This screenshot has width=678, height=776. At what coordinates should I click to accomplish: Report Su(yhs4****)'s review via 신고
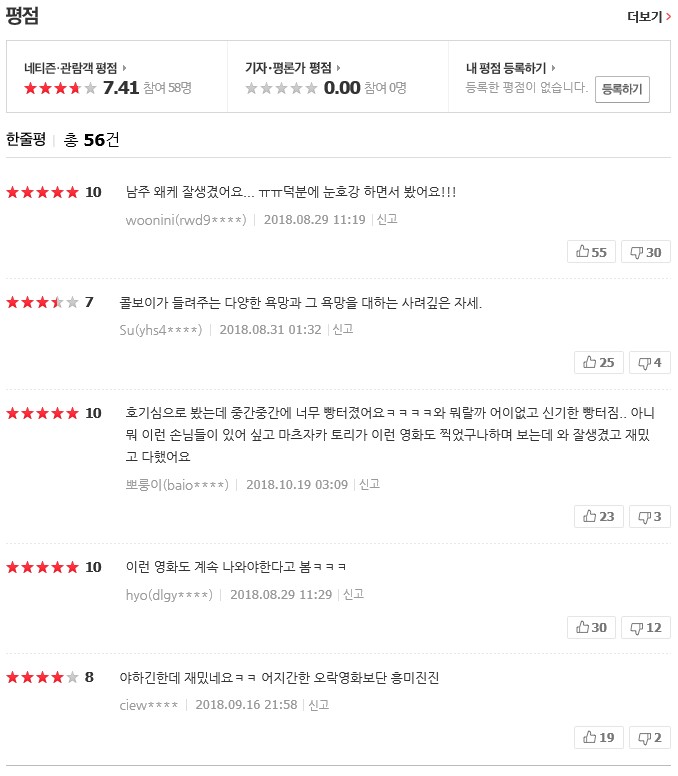click(x=343, y=329)
